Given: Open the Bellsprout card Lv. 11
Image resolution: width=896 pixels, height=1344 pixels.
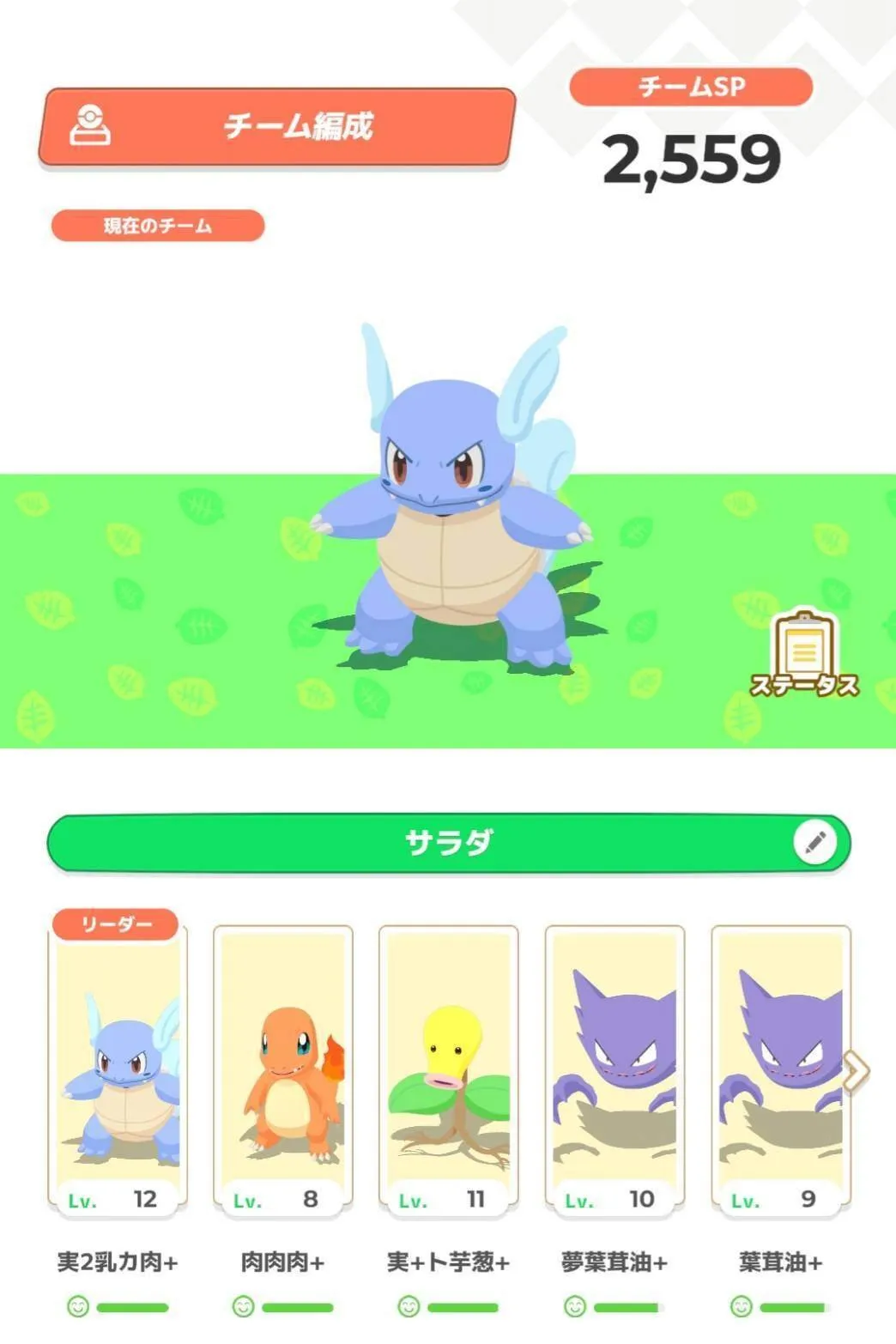Looking at the screenshot, I should coord(449,1069).
